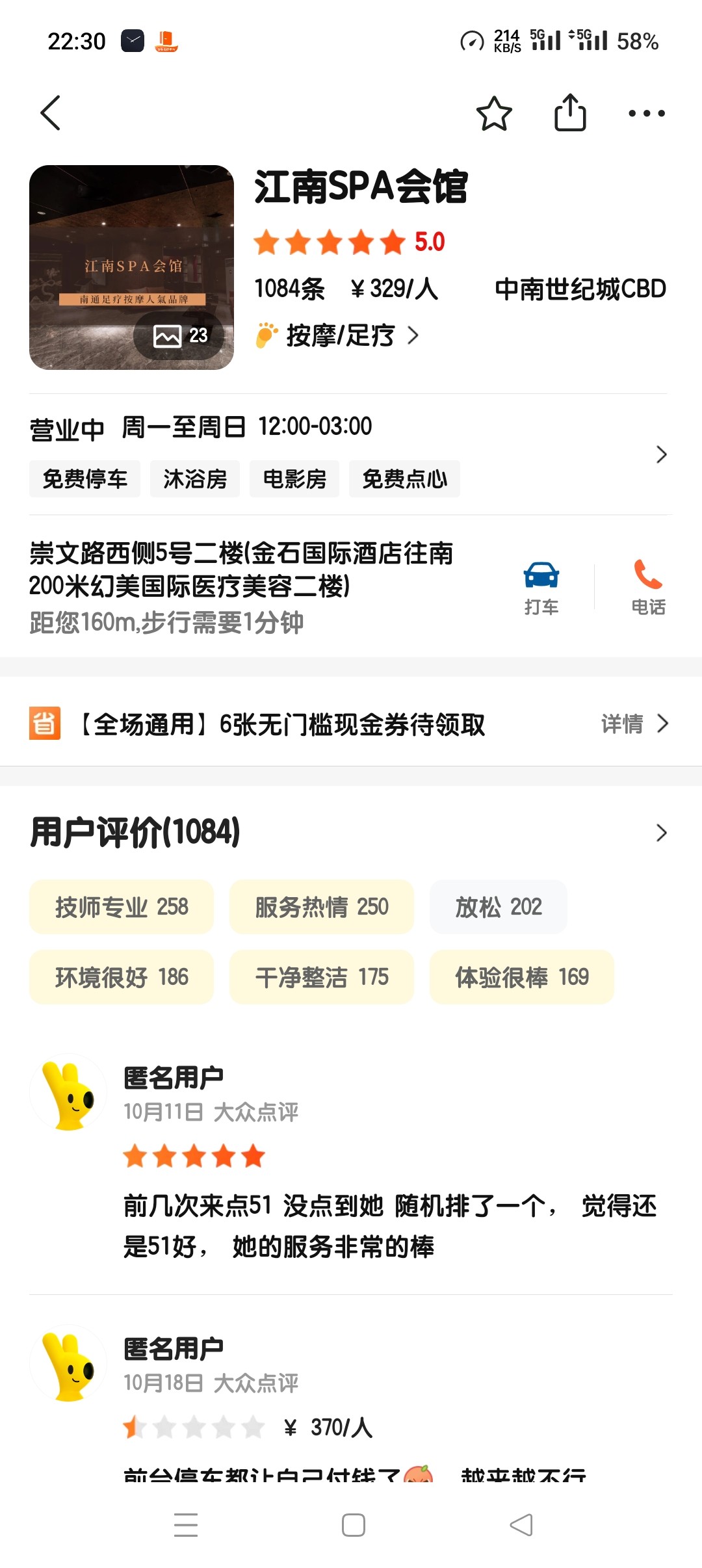Open the share icon at top right
Screen dimensions: 702x1568
(x=570, y=112)
